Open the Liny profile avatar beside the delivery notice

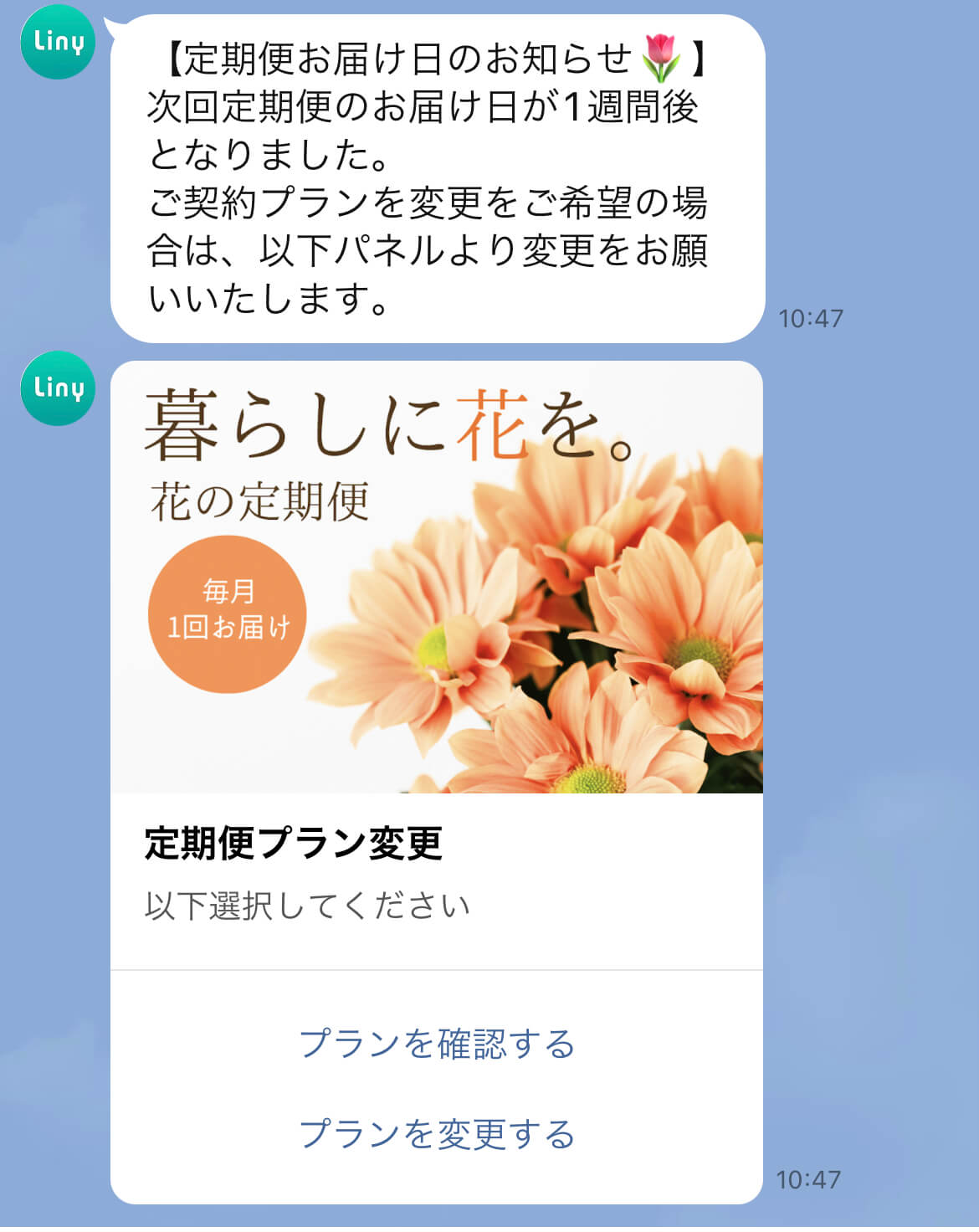pyautogui.click(x=58, y=42)
